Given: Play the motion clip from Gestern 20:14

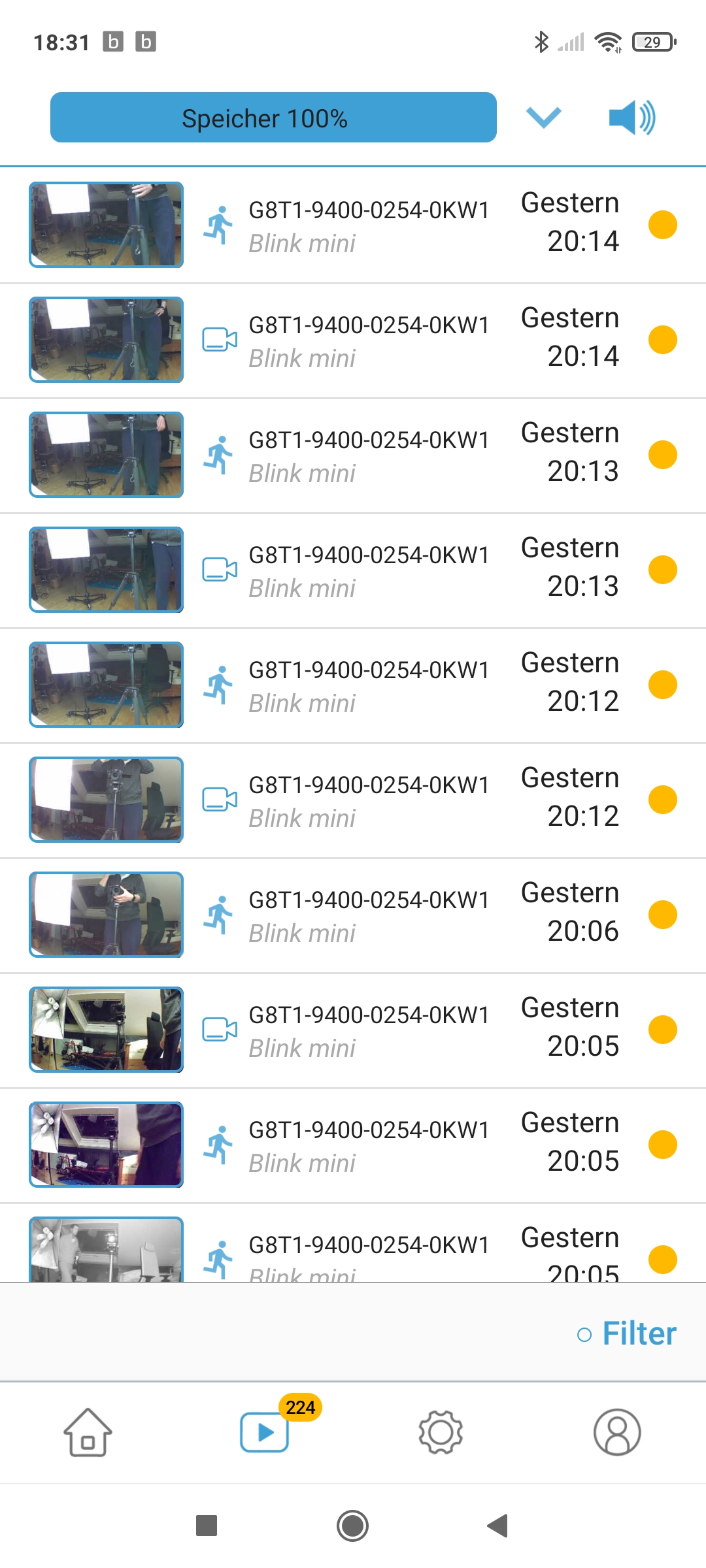Looking at the screenshot, I should click(353, 225).
